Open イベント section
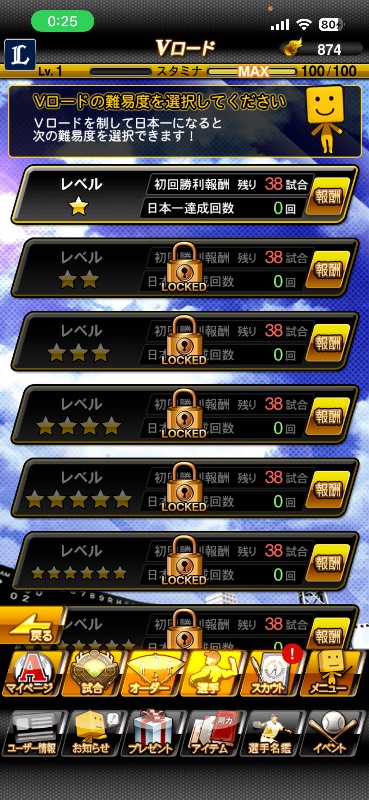The width and height of the screenshot is (369, 800). click(333, 734)
